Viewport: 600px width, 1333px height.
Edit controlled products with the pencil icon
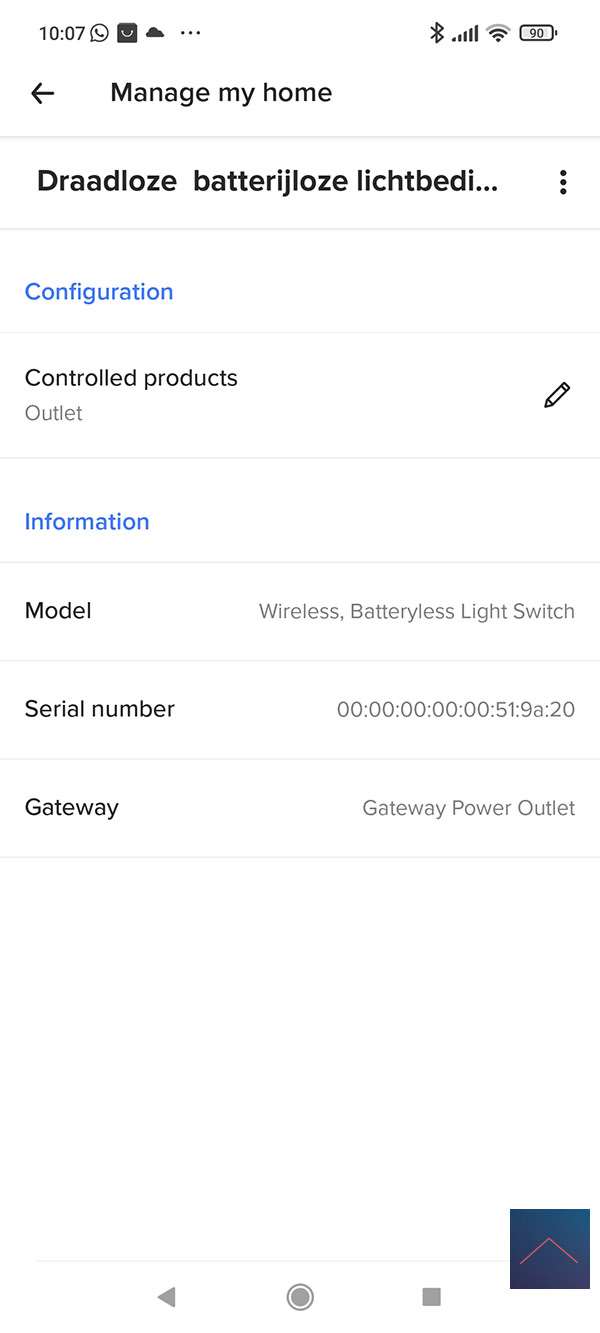tap(557, 395)
